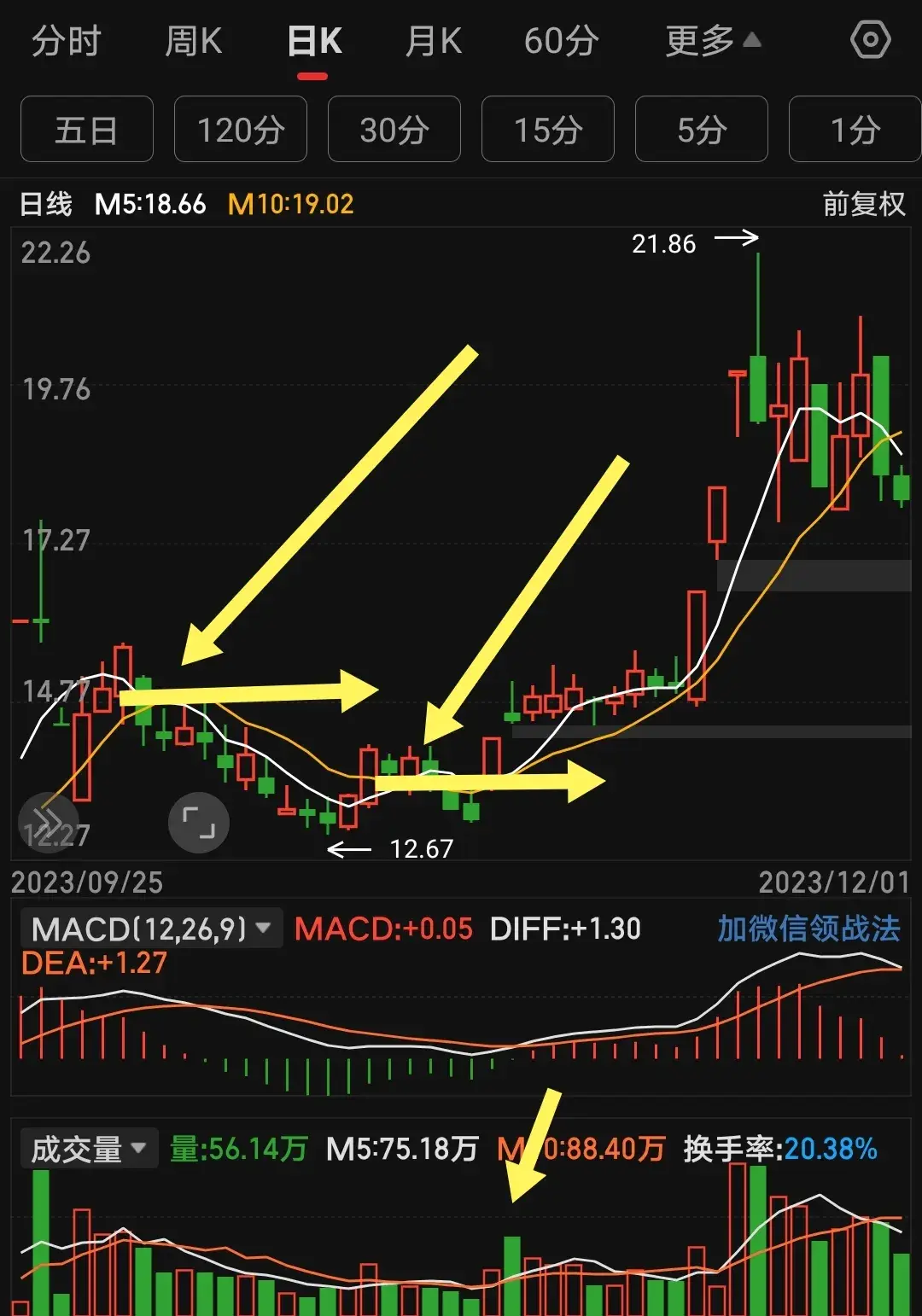Image resolution: width=922 pixels, height=1316 pixels.
Task: Select the 120分 period button
Action: click(x=240, y=130)
